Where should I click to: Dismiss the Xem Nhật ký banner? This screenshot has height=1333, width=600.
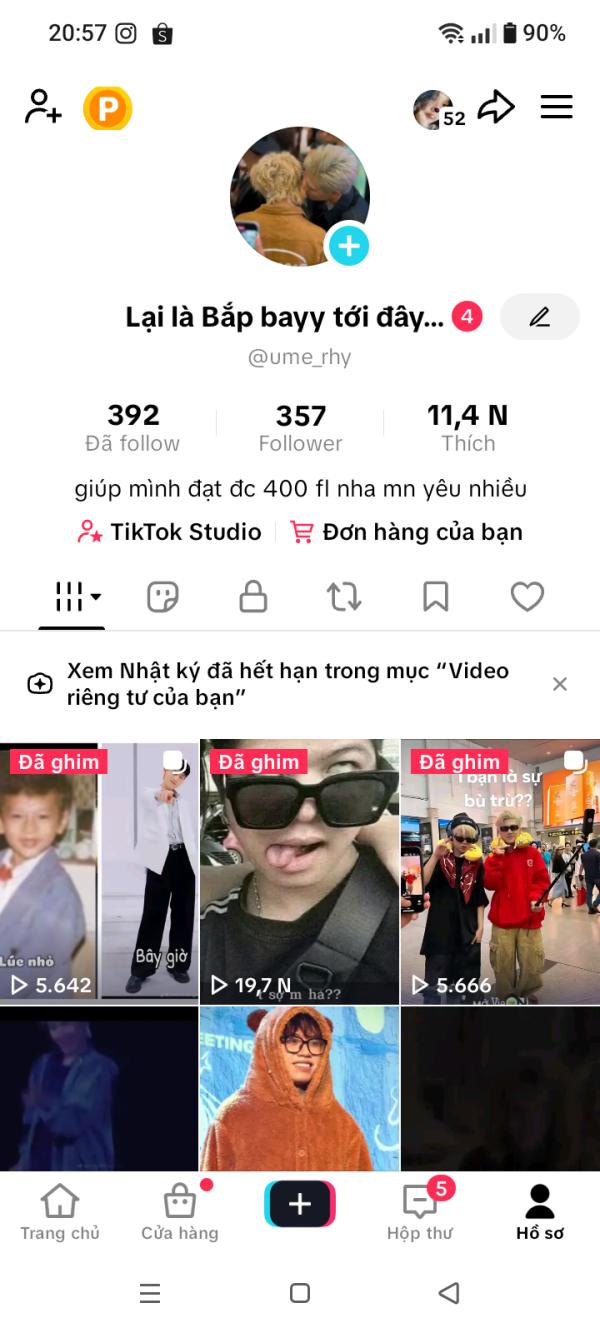point(560,684)
